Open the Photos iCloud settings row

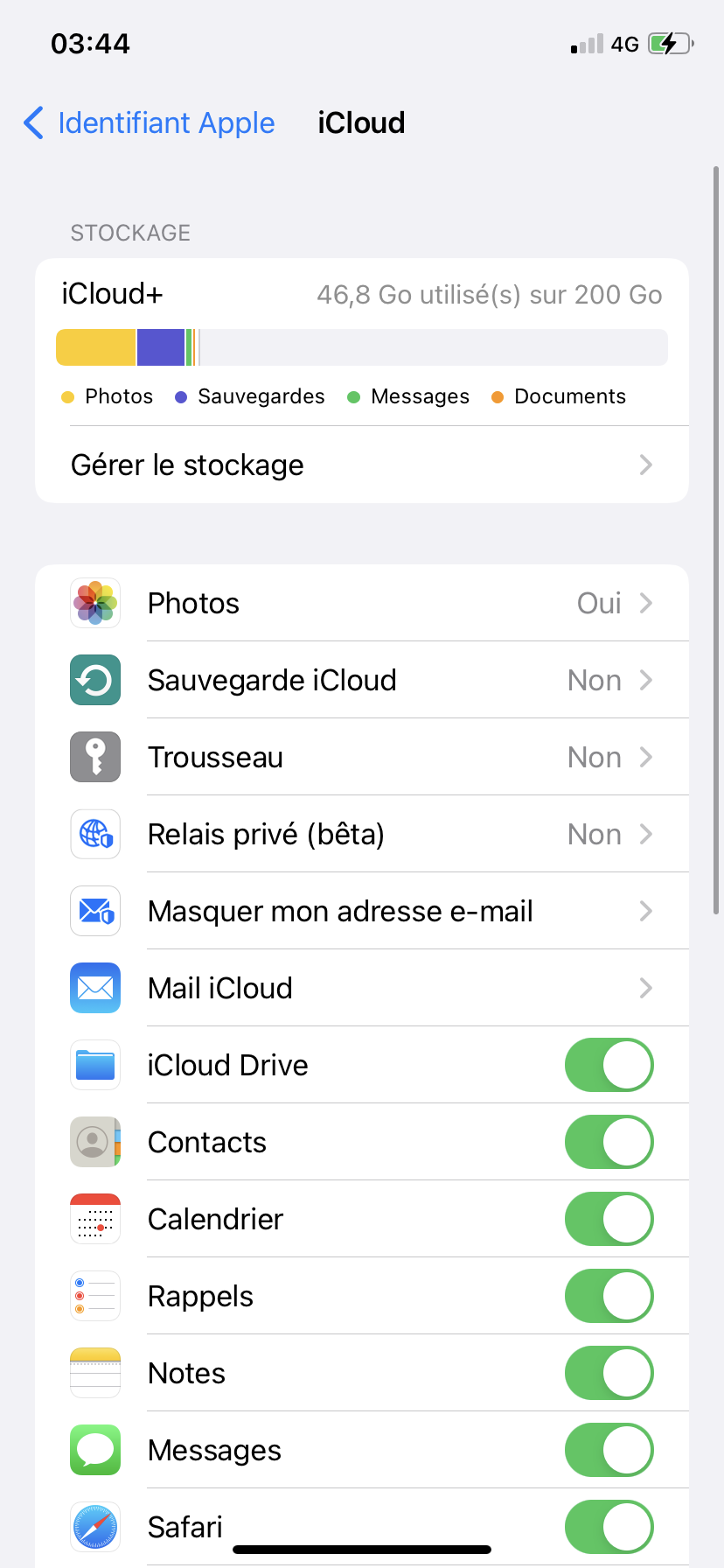click(362, 603)
